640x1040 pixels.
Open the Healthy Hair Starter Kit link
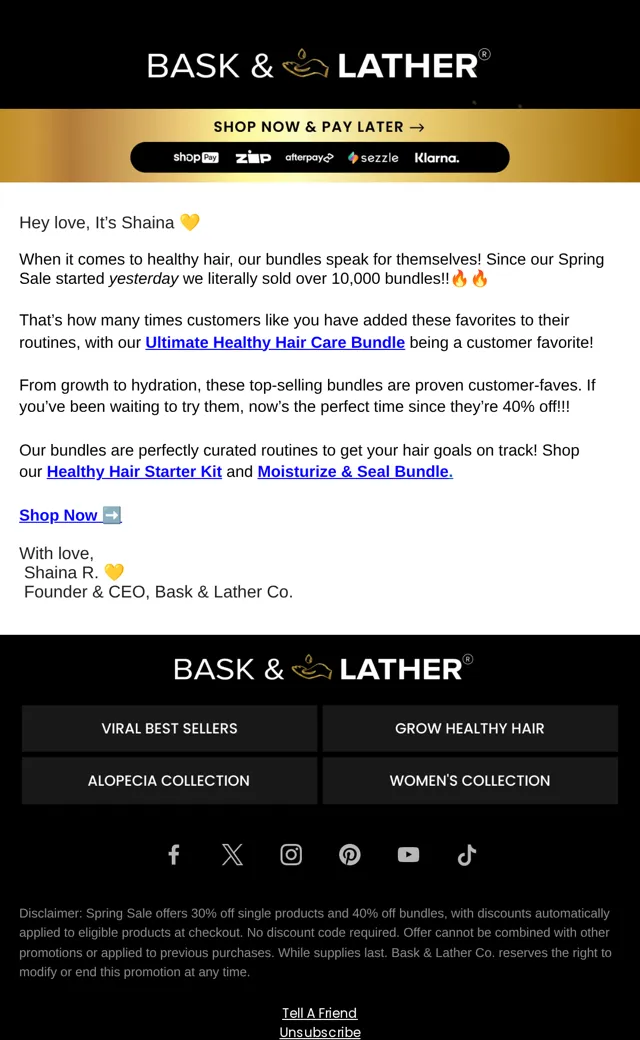pyautogui.click(x=134, y=472)
